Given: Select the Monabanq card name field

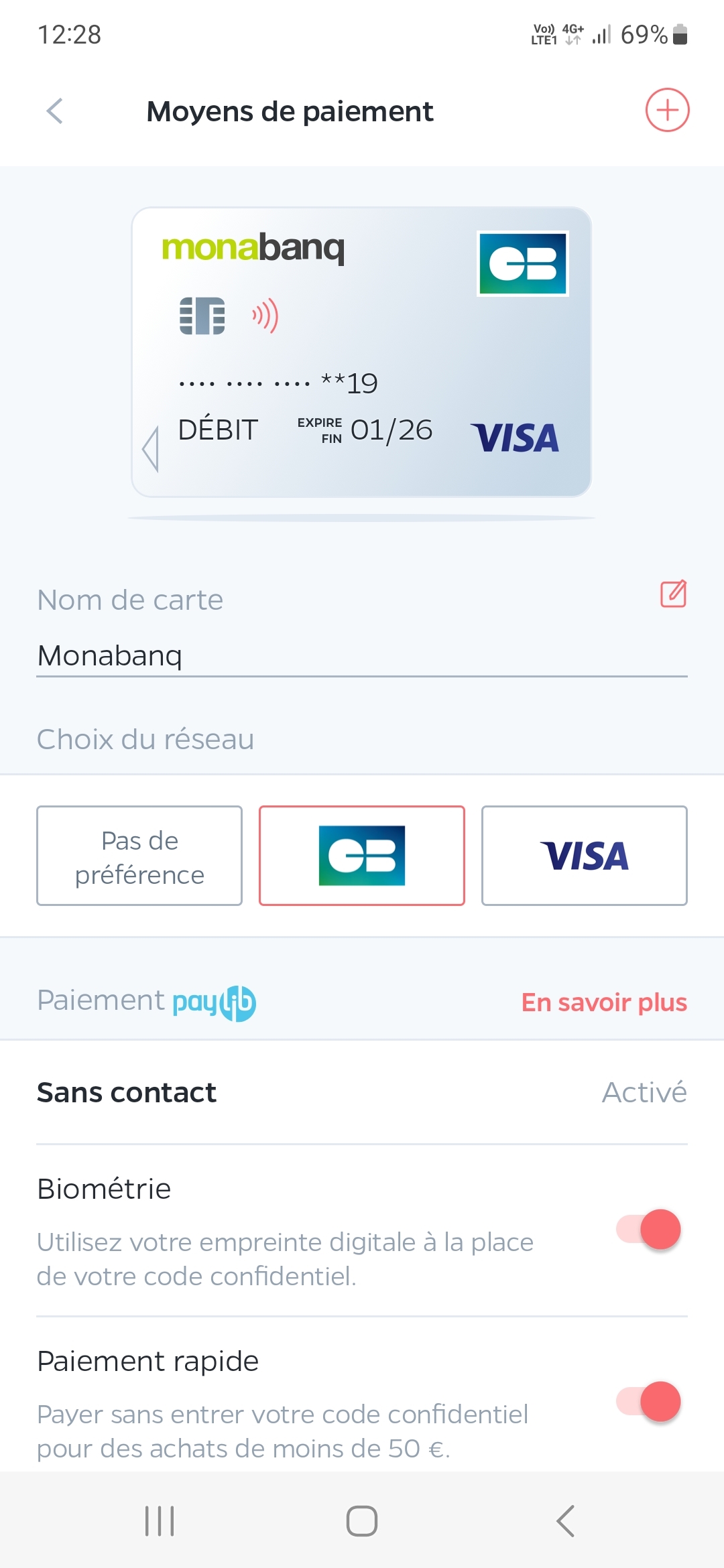Looking at the screenshot, I should (x=362, y=655).
